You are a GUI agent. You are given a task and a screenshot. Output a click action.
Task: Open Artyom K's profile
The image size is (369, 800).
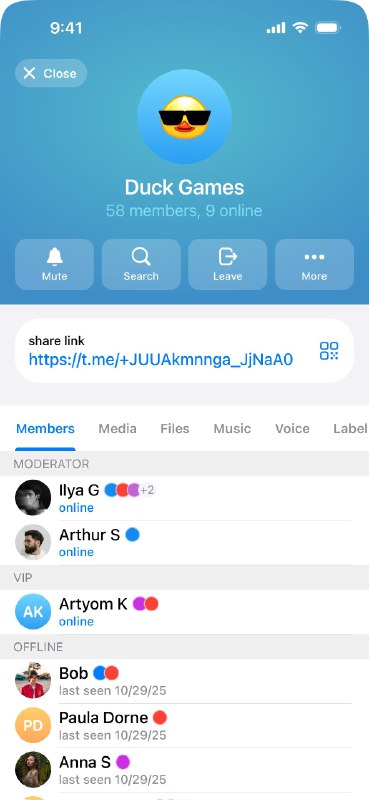[x=184, y=612]
